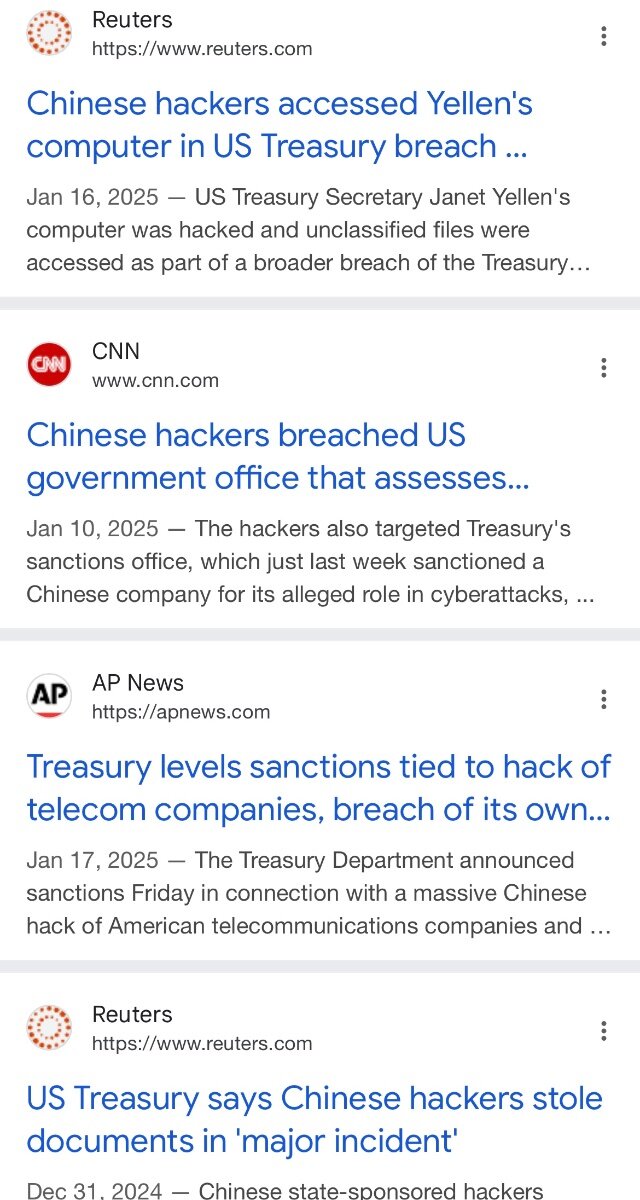Open overflow menu for the AP News result
Viewport: 640px width, 1200px height.
604,699
